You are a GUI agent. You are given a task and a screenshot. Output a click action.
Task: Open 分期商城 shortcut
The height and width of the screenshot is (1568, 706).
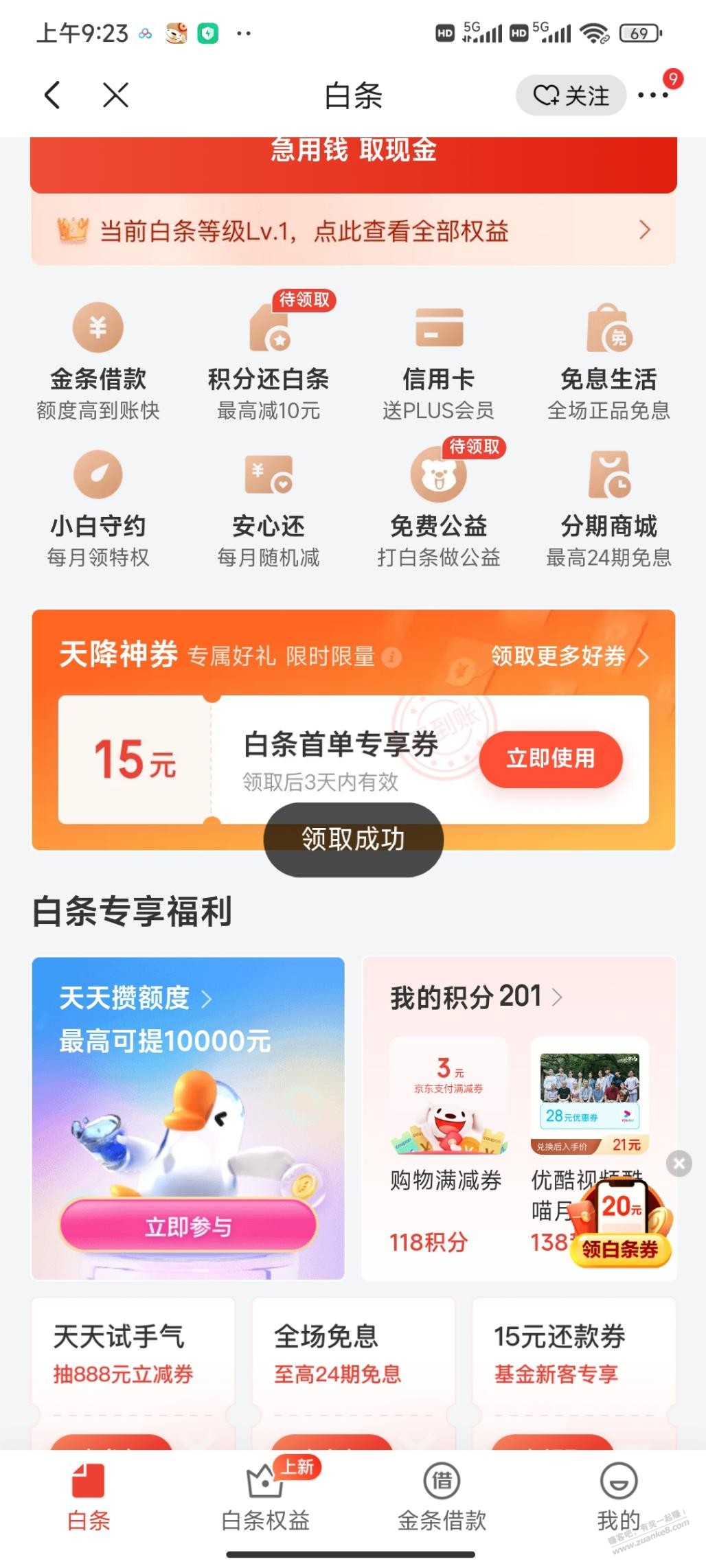[608, 508]
